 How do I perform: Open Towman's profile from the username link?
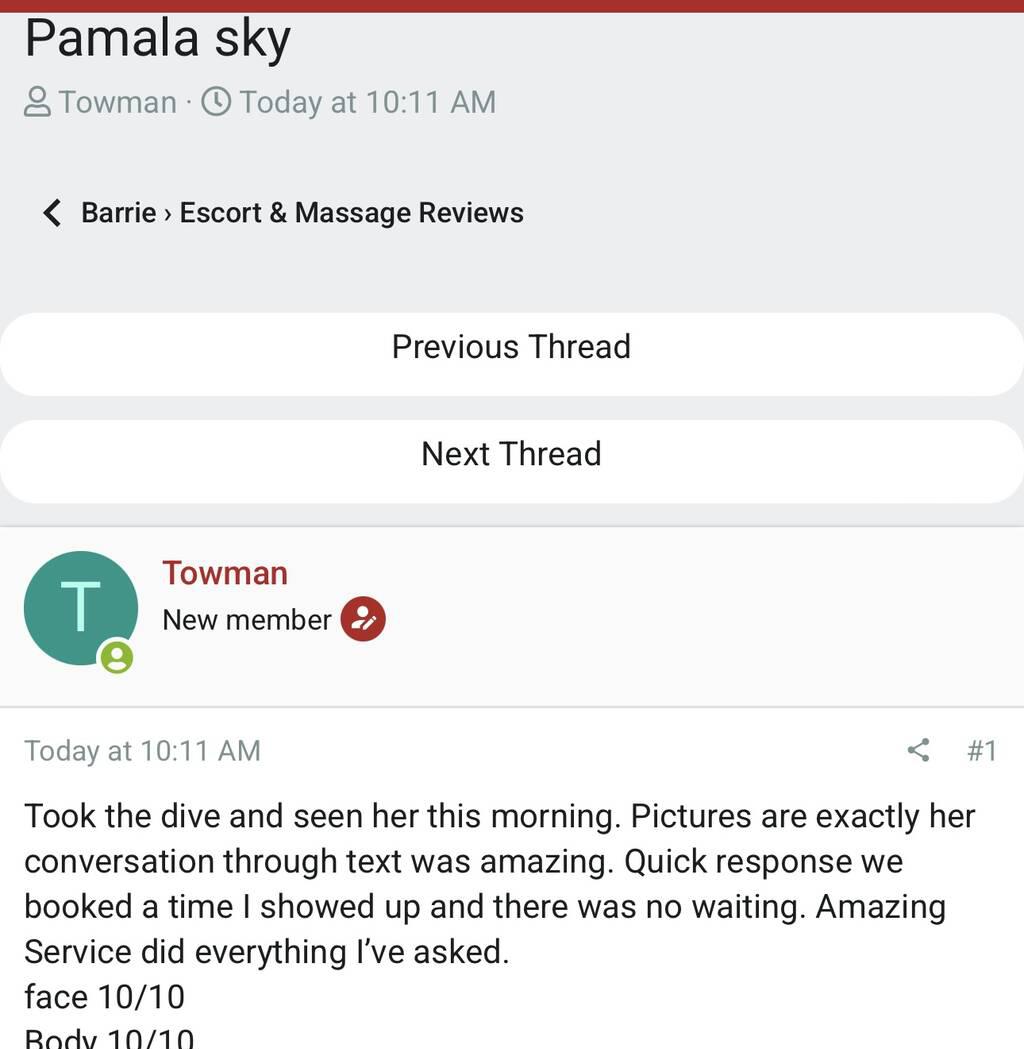[x=225, y=573]
